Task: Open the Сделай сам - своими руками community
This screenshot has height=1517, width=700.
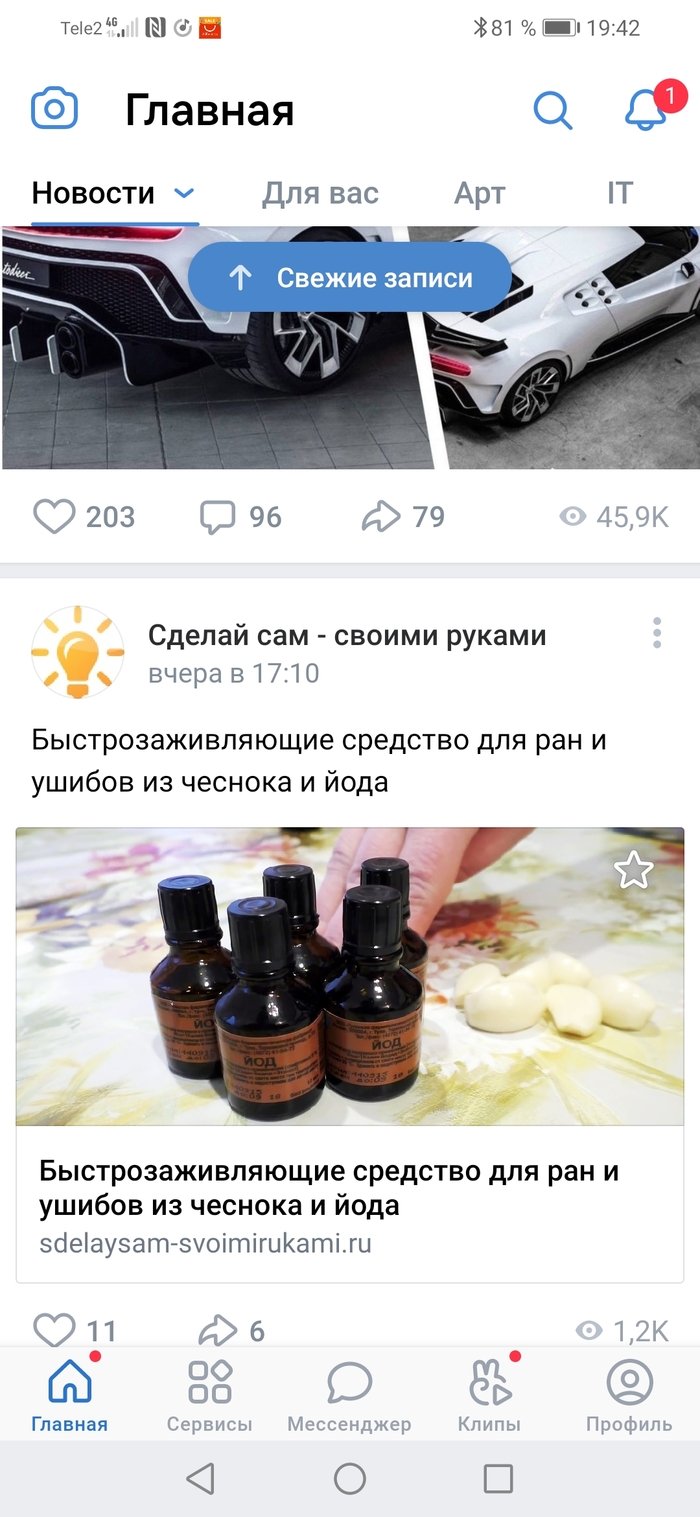Action: pyautogui.click(x=346, y=635)
